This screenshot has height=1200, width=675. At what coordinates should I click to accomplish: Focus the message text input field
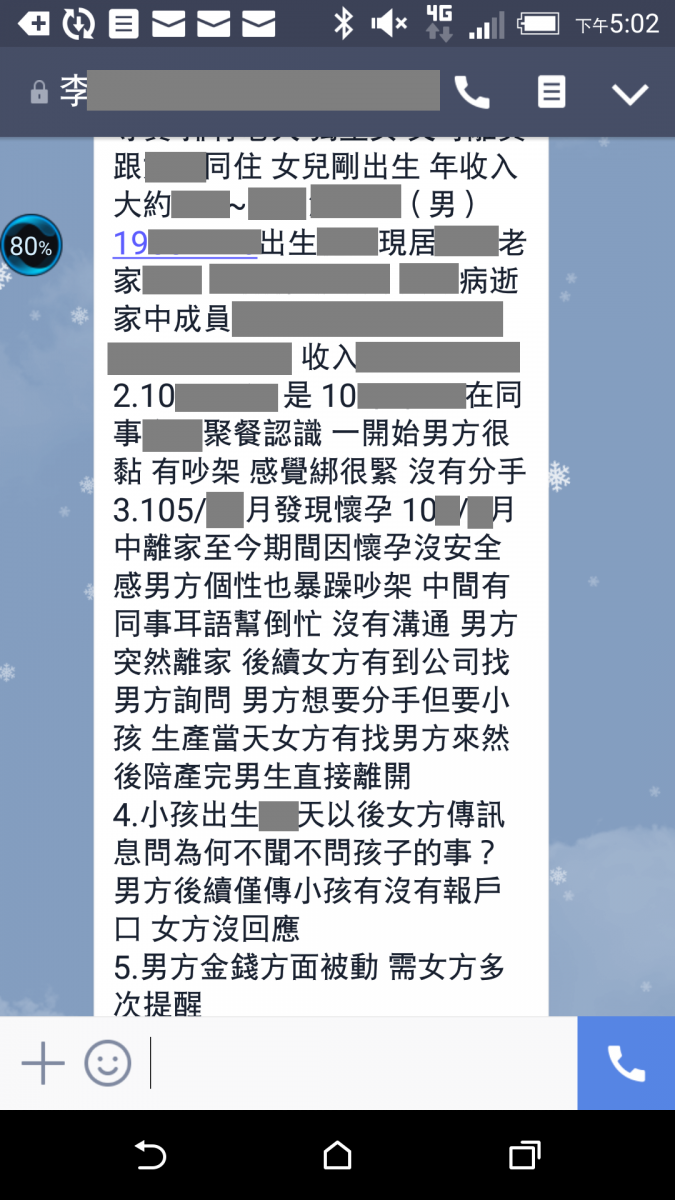click(360, 1063)
